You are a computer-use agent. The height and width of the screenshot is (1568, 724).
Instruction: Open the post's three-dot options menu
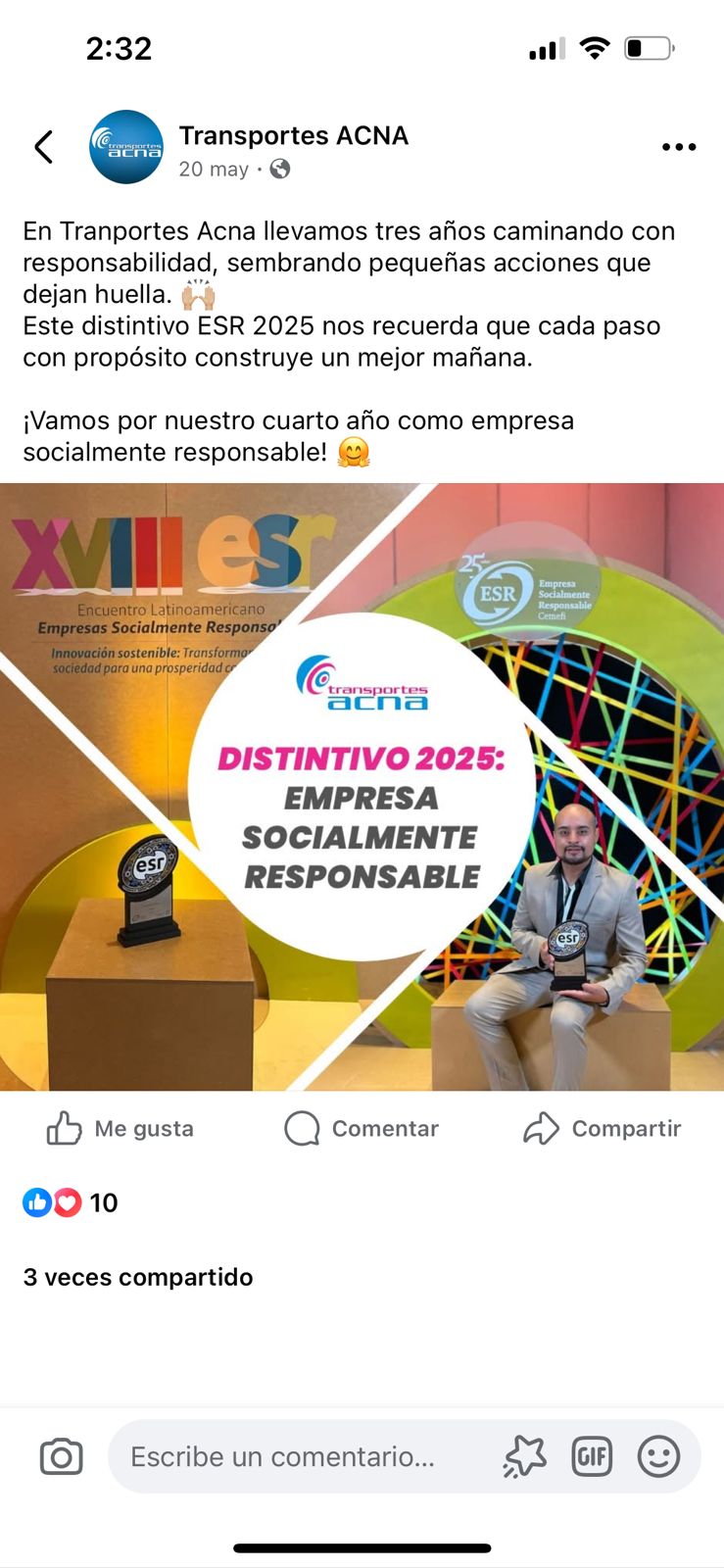tap(678, 147)
